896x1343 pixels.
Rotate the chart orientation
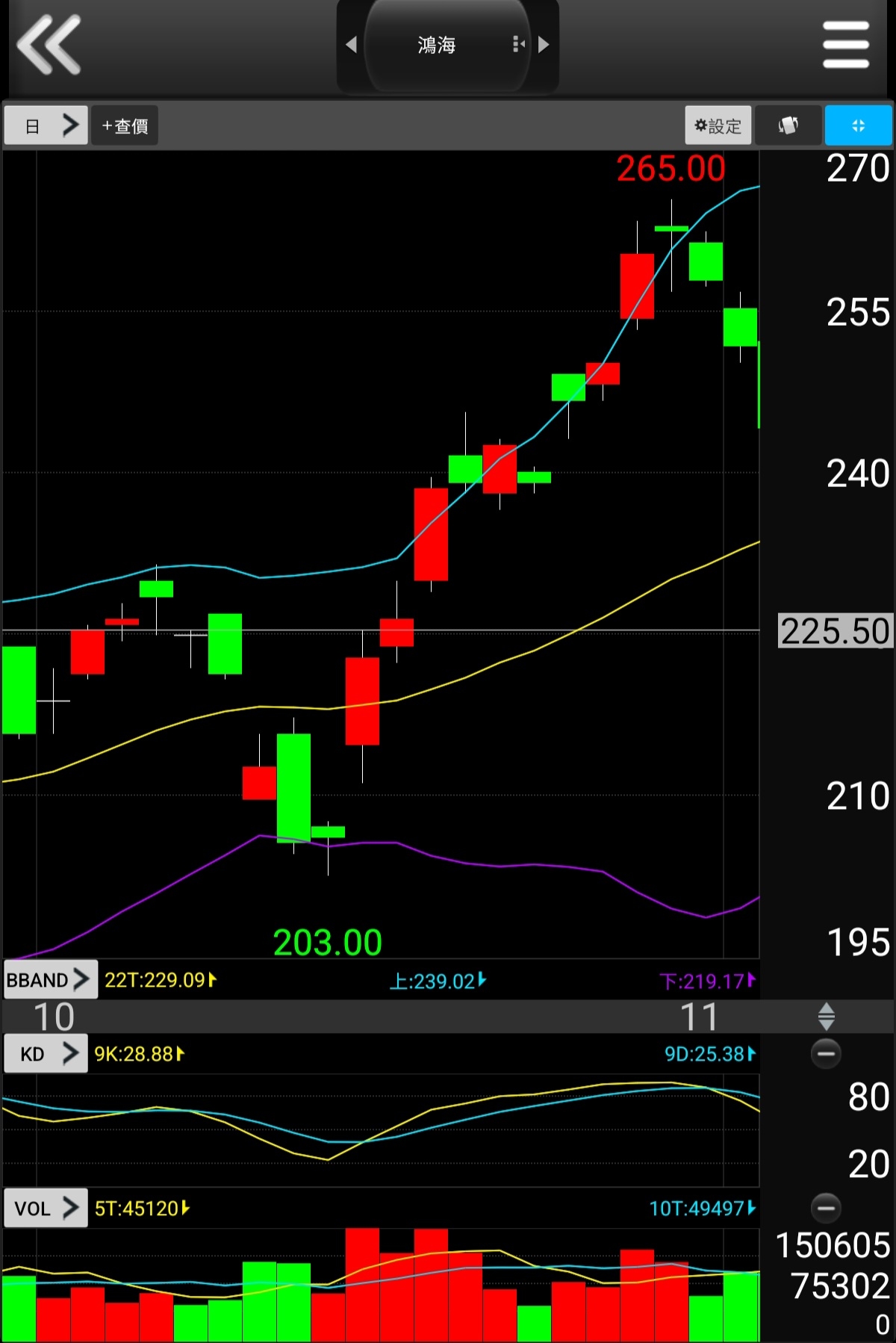click(x=788, y=125)
